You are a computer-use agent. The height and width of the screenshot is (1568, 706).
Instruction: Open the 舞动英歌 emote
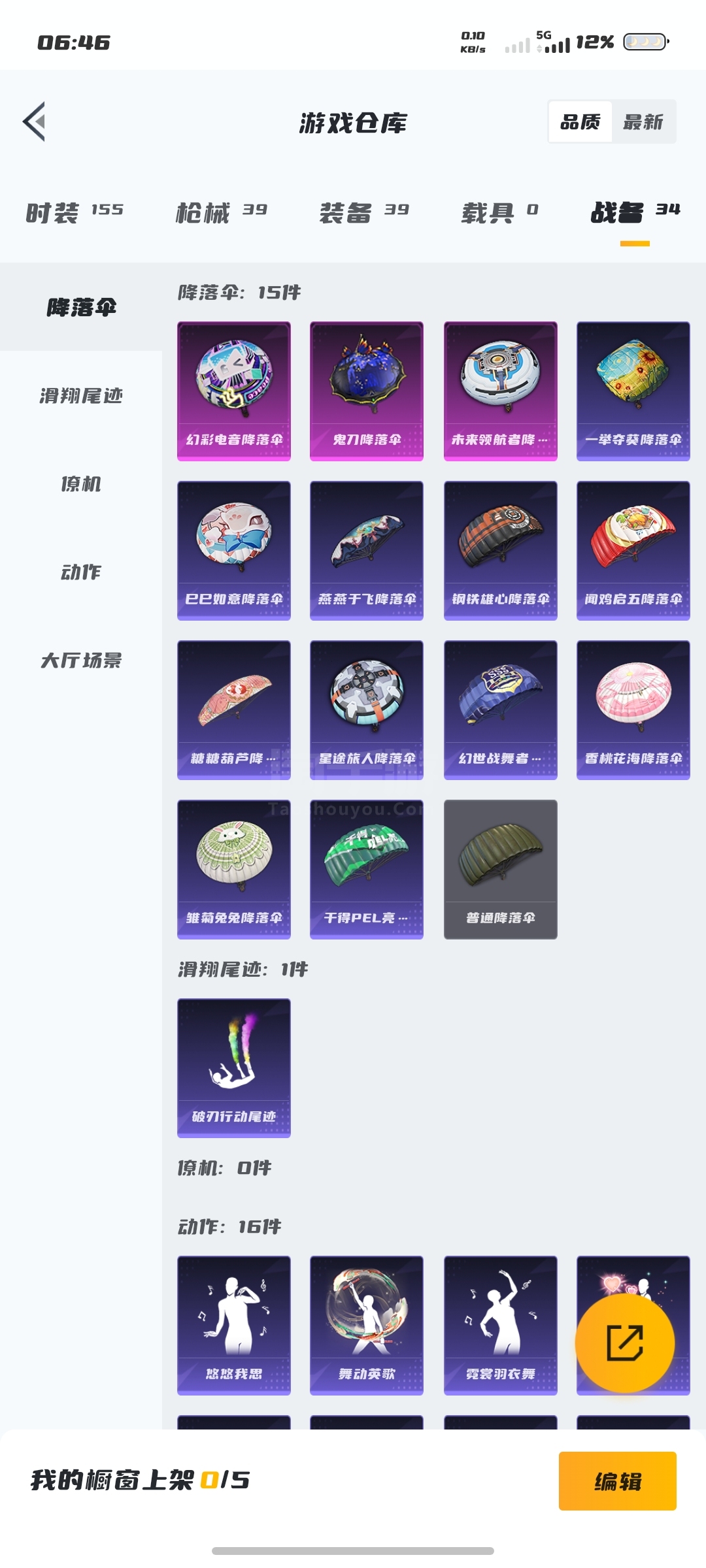click(367, 1326)
